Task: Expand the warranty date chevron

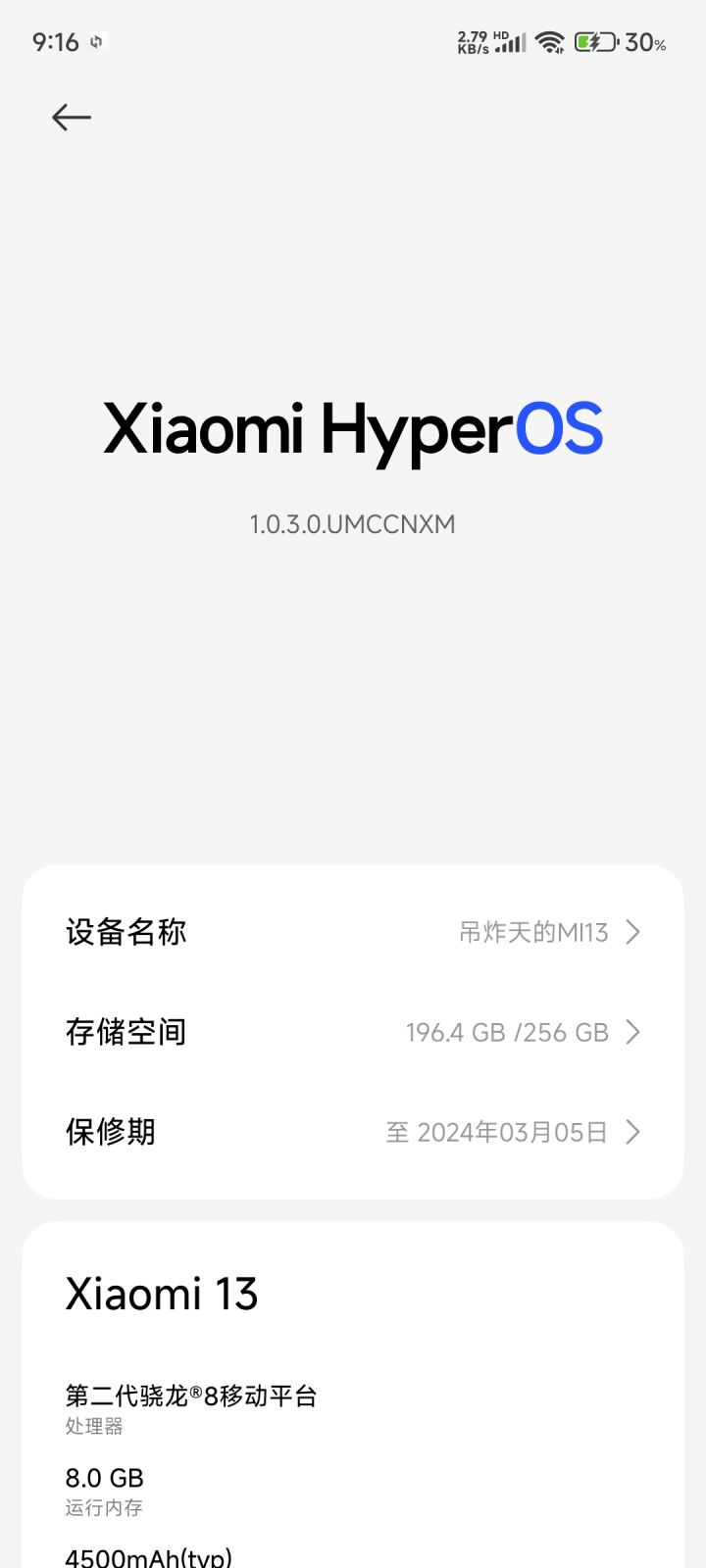Action: 632,1132
